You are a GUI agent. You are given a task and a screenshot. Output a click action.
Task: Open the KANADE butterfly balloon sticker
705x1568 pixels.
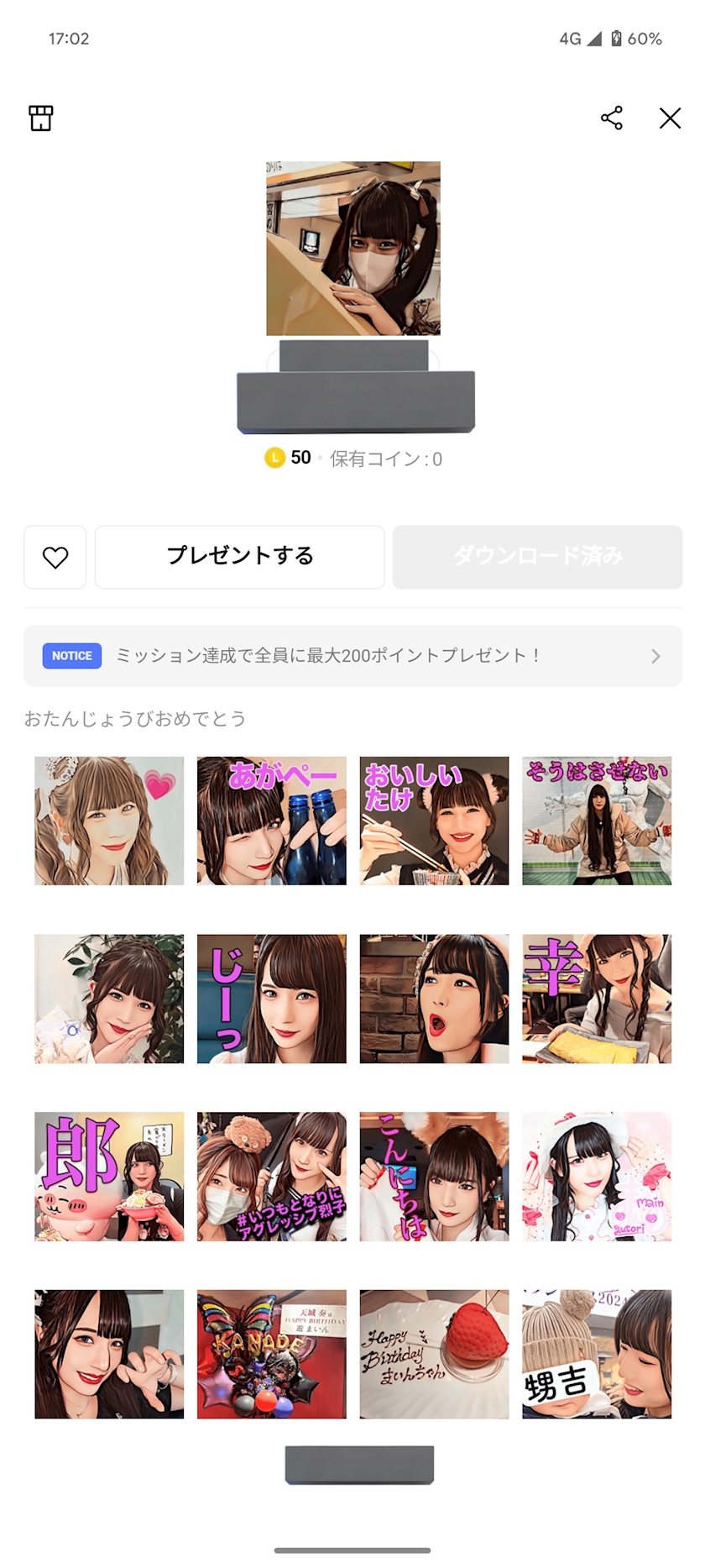pos(271,1354)
